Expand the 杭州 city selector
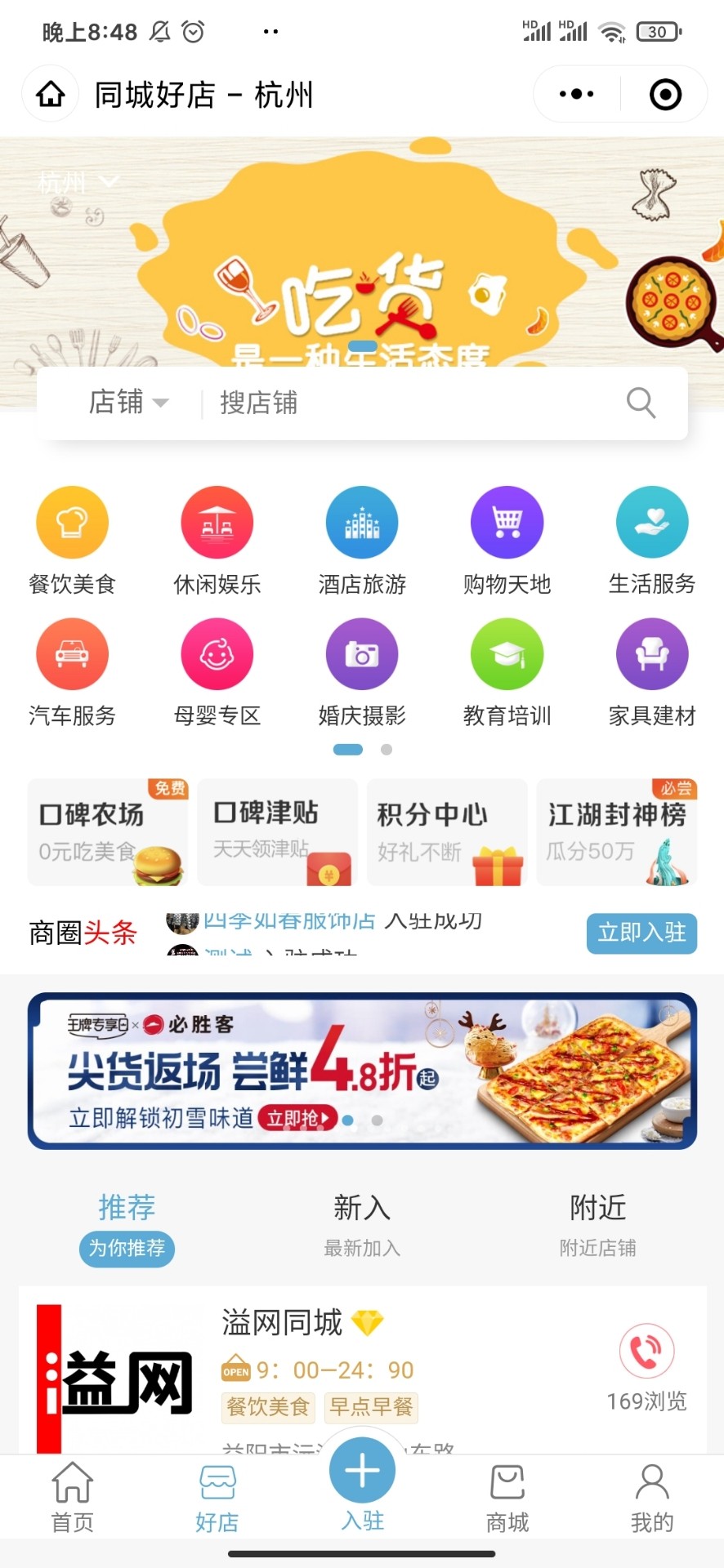The width and height of the screenshot is (724, 1568). [x=78, y=182]
